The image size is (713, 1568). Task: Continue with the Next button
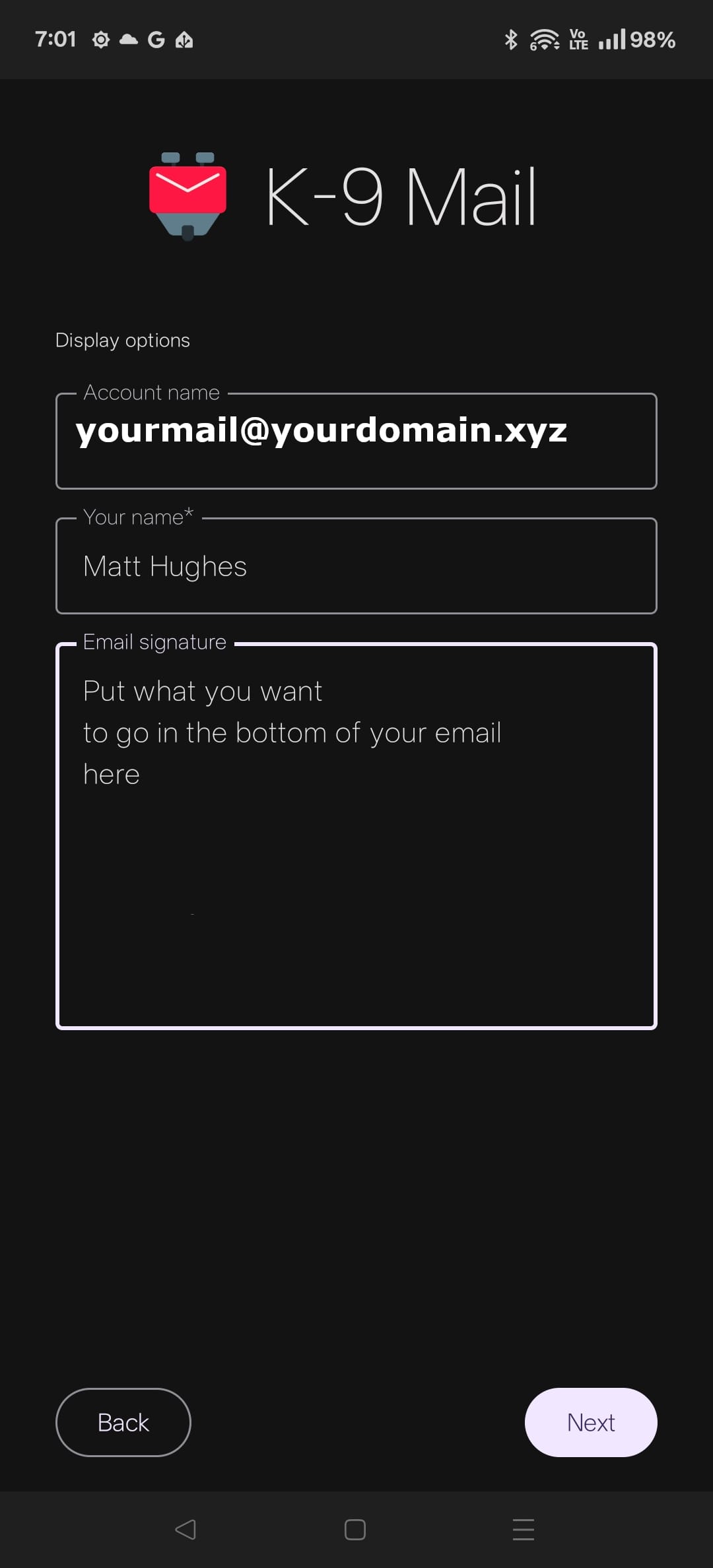pyautogui.click(x=590, y=1422)
